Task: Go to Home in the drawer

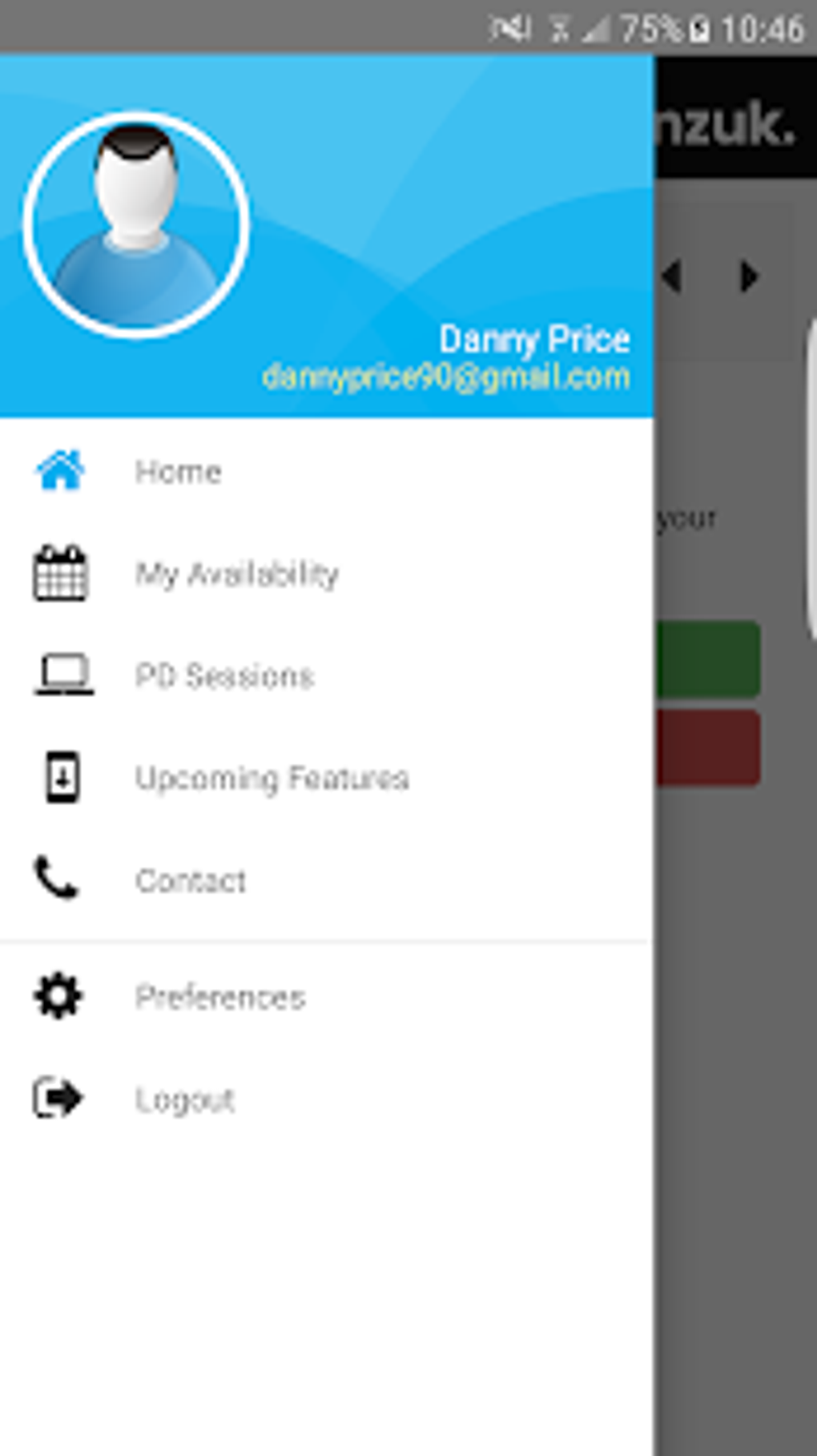Action: (x=178, y=472)
